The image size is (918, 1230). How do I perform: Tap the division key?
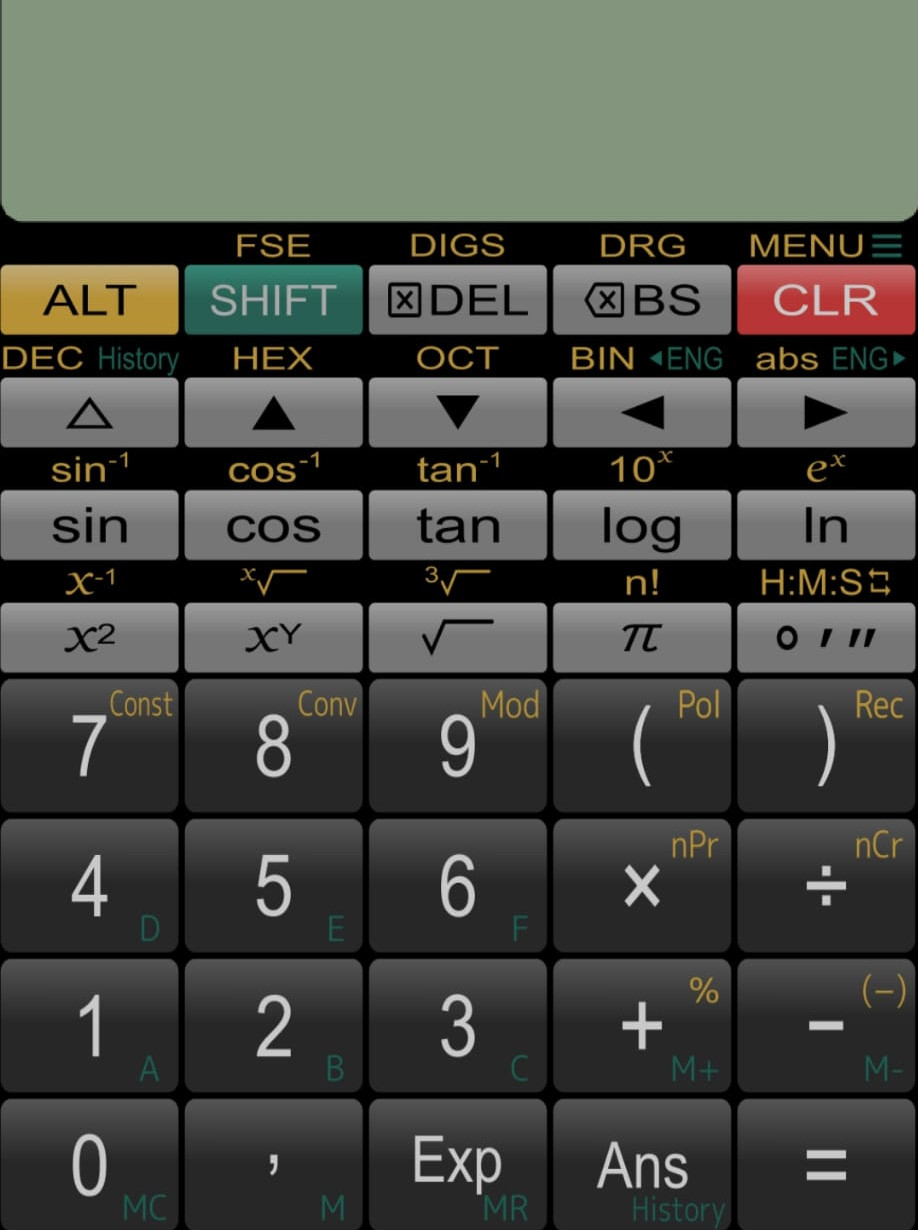[x=825, y=886]
